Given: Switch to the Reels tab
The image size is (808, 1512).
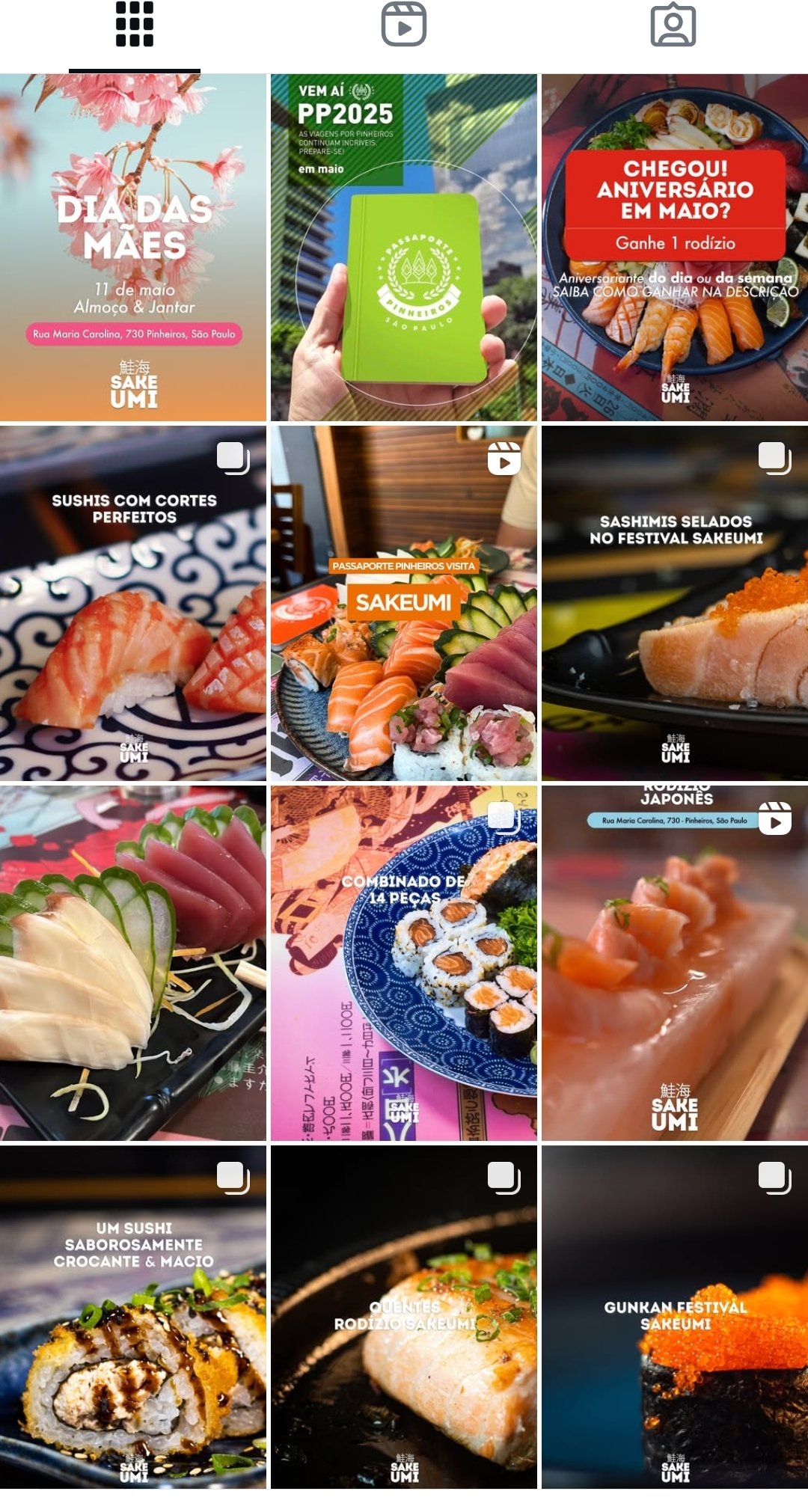Looking at the screenshot, I should click(404, 25).
